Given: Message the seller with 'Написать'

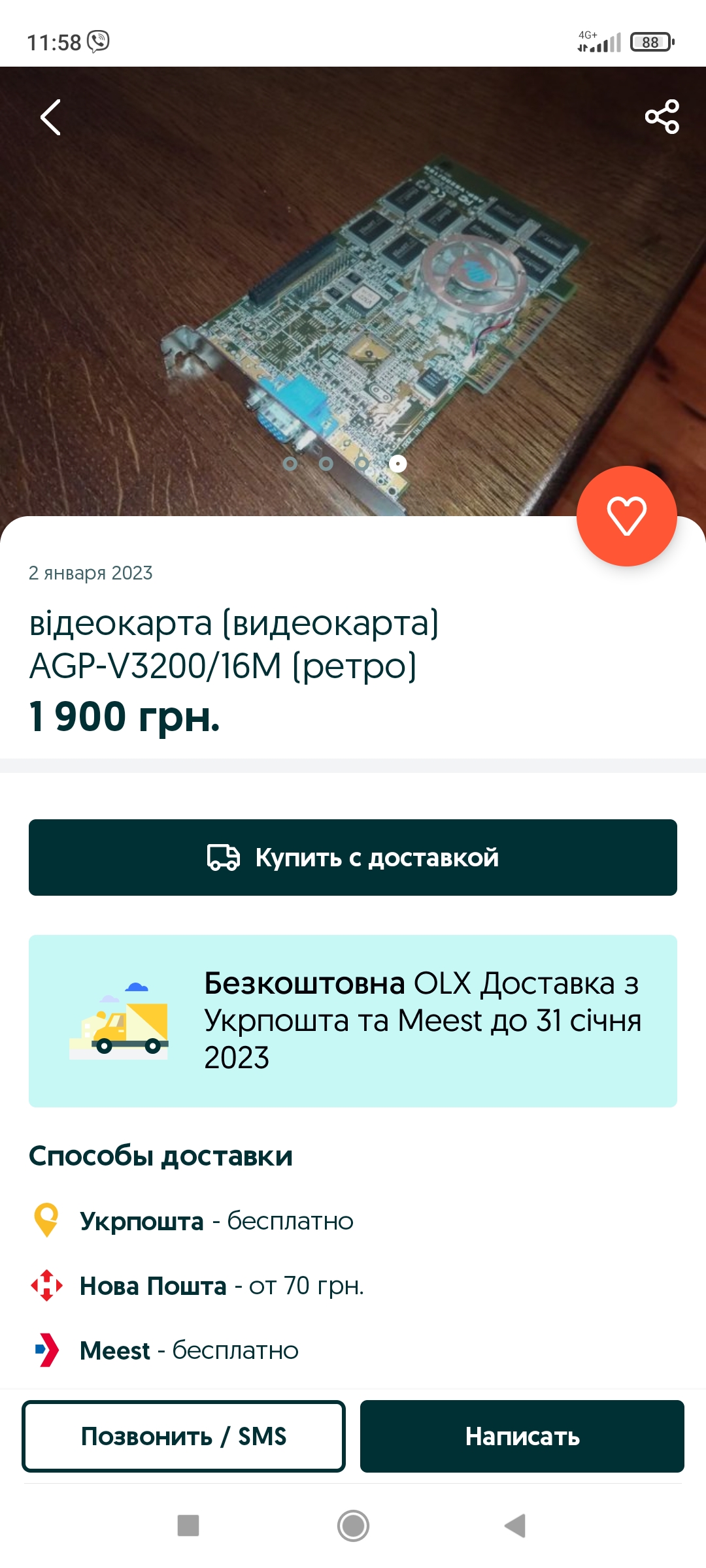Looking at the screenshot, I should (x=522, y=1436).
